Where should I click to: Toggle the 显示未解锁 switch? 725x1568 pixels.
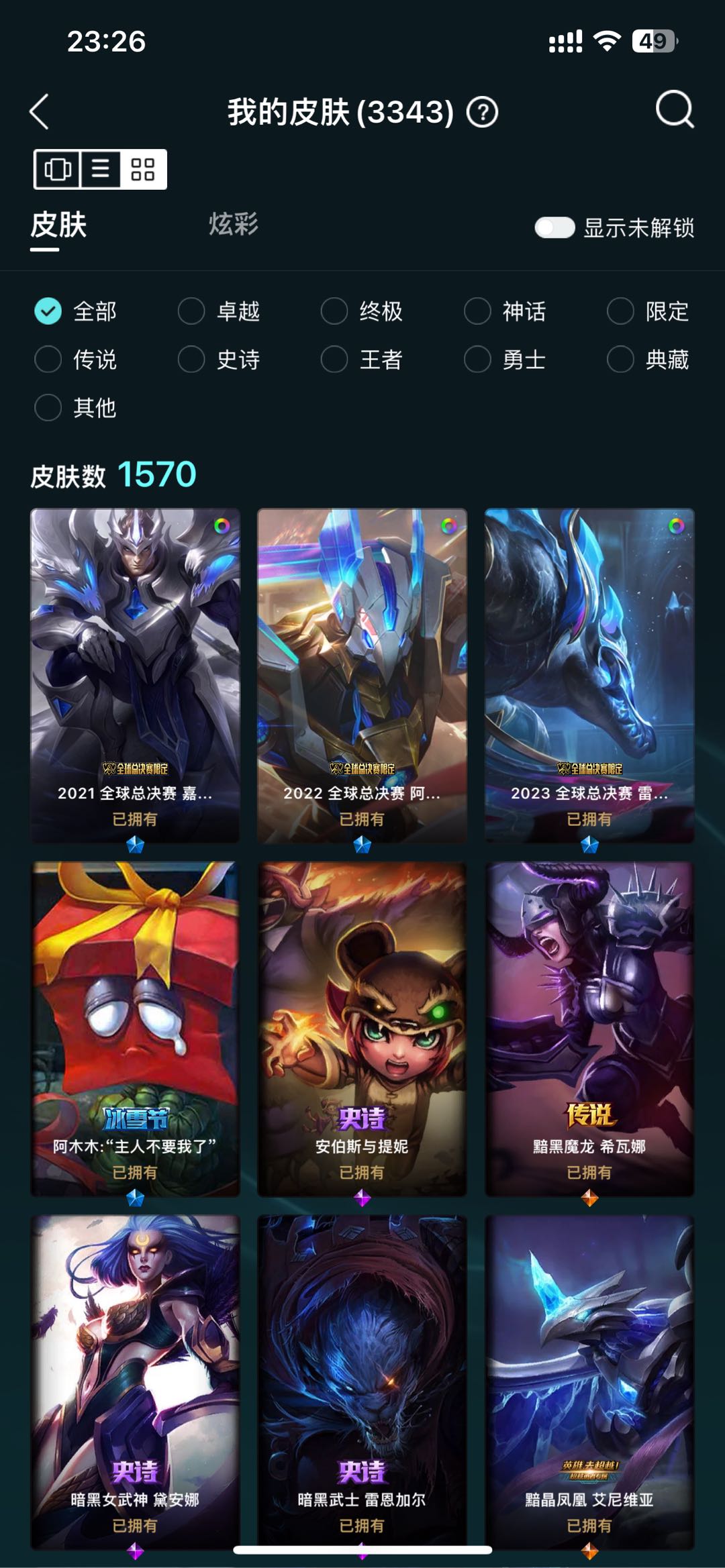tap(554, 227)
